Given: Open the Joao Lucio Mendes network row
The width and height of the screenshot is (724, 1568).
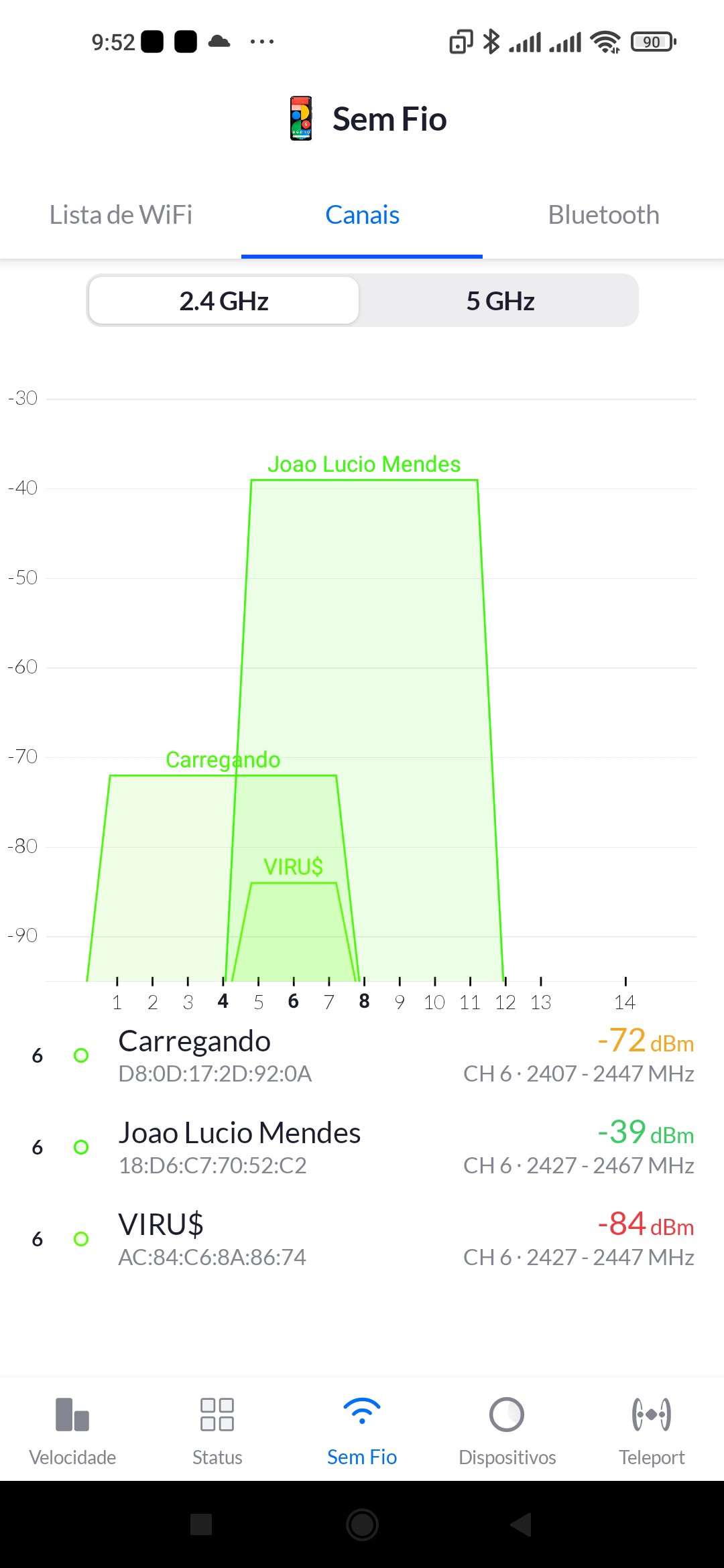Looking at the screenshot, I should click(x=362, y=1148).
